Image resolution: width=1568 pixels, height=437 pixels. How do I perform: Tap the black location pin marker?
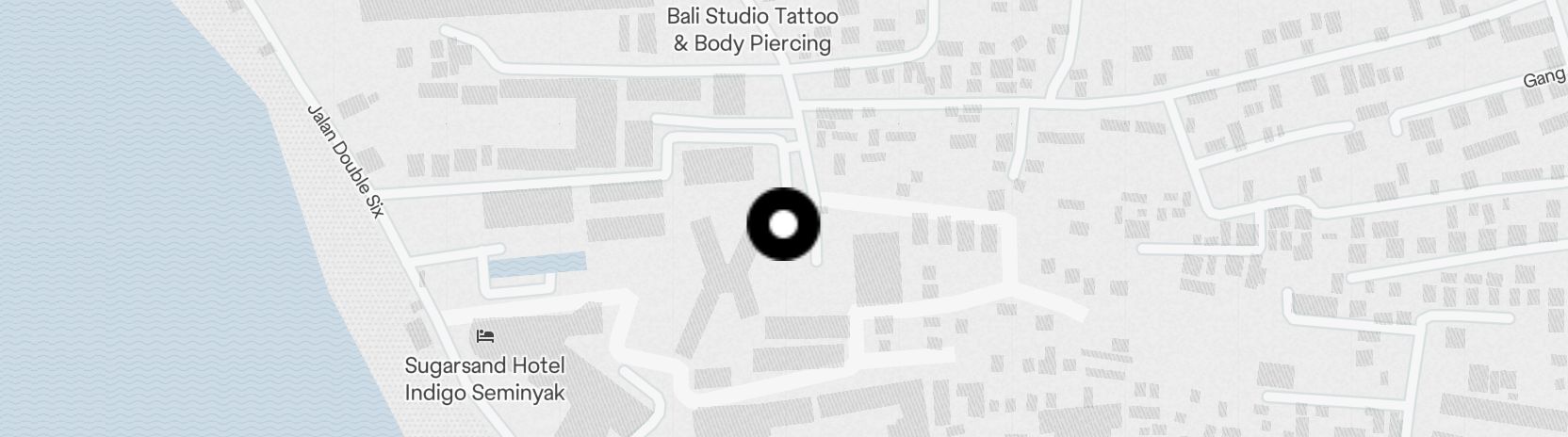coord(783,224)
